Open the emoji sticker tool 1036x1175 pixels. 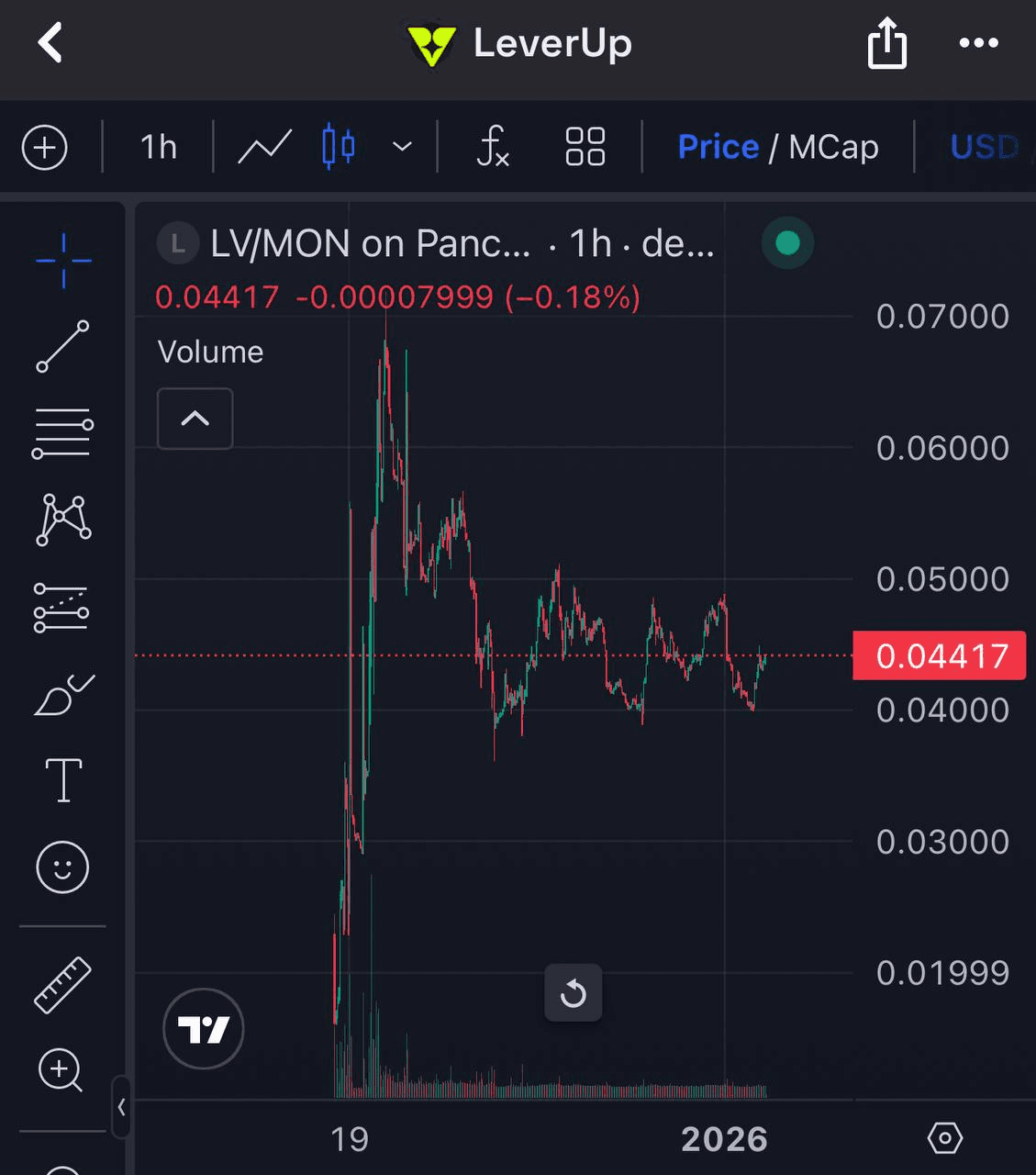click(62, 867)
